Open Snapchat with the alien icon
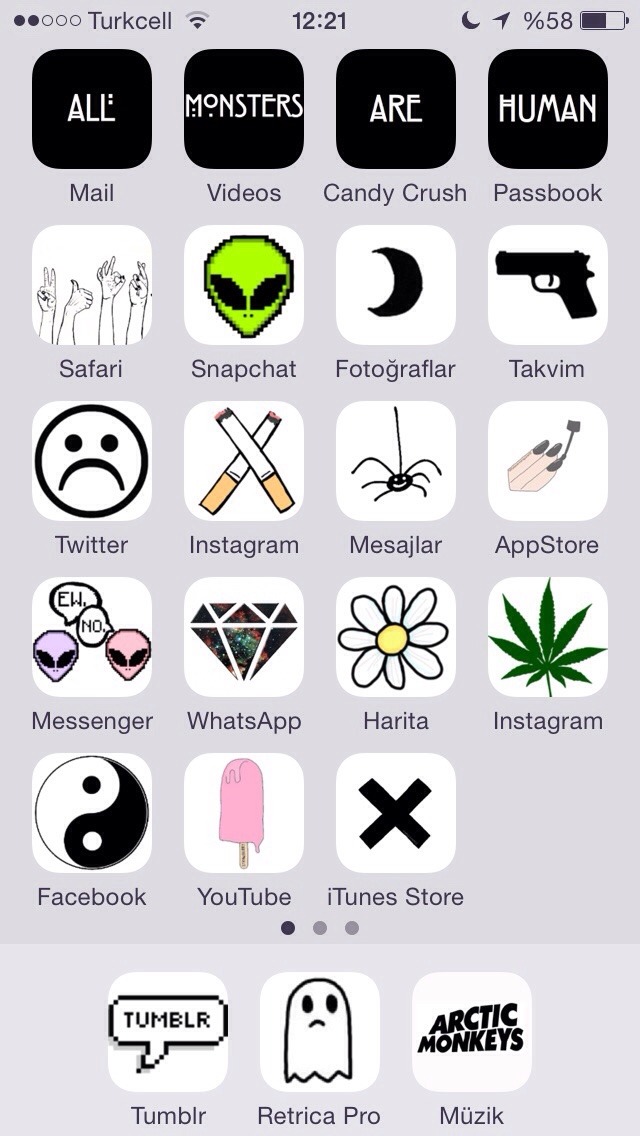This screenshot has height=1136, width=640. (244, 285)
